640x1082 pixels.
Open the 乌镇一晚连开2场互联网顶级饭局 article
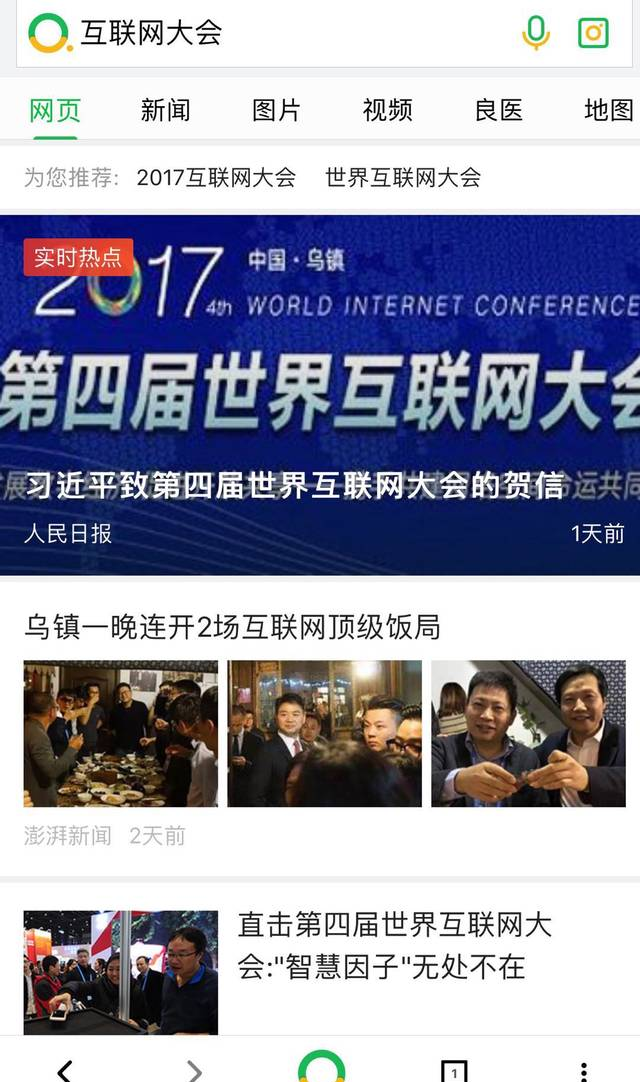233,627
